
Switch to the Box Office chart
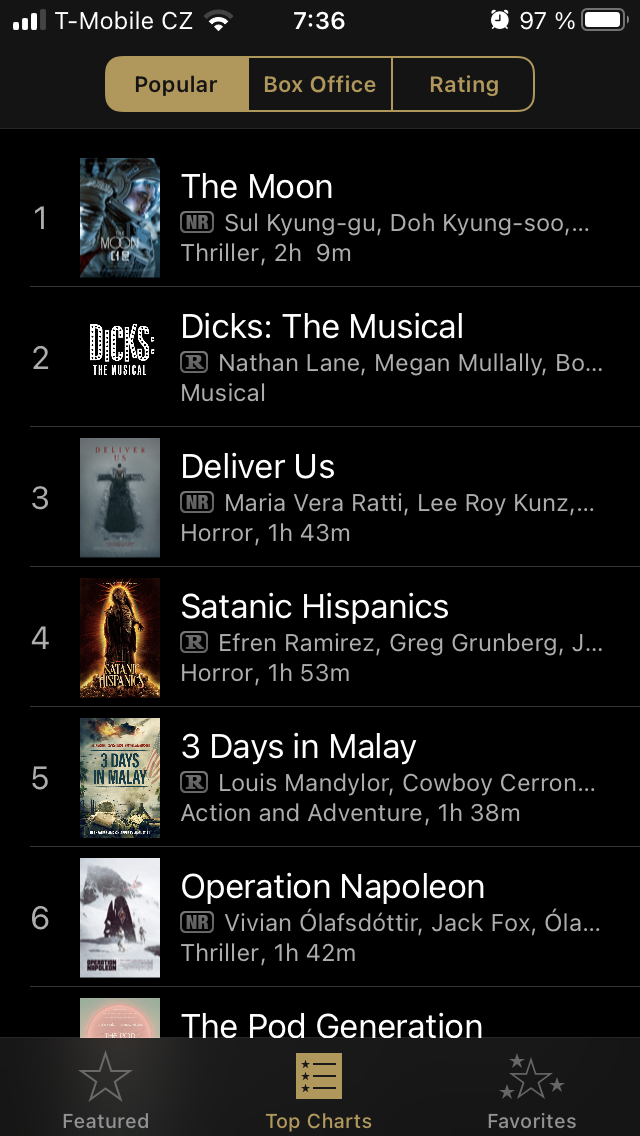[x=320, y=84]
